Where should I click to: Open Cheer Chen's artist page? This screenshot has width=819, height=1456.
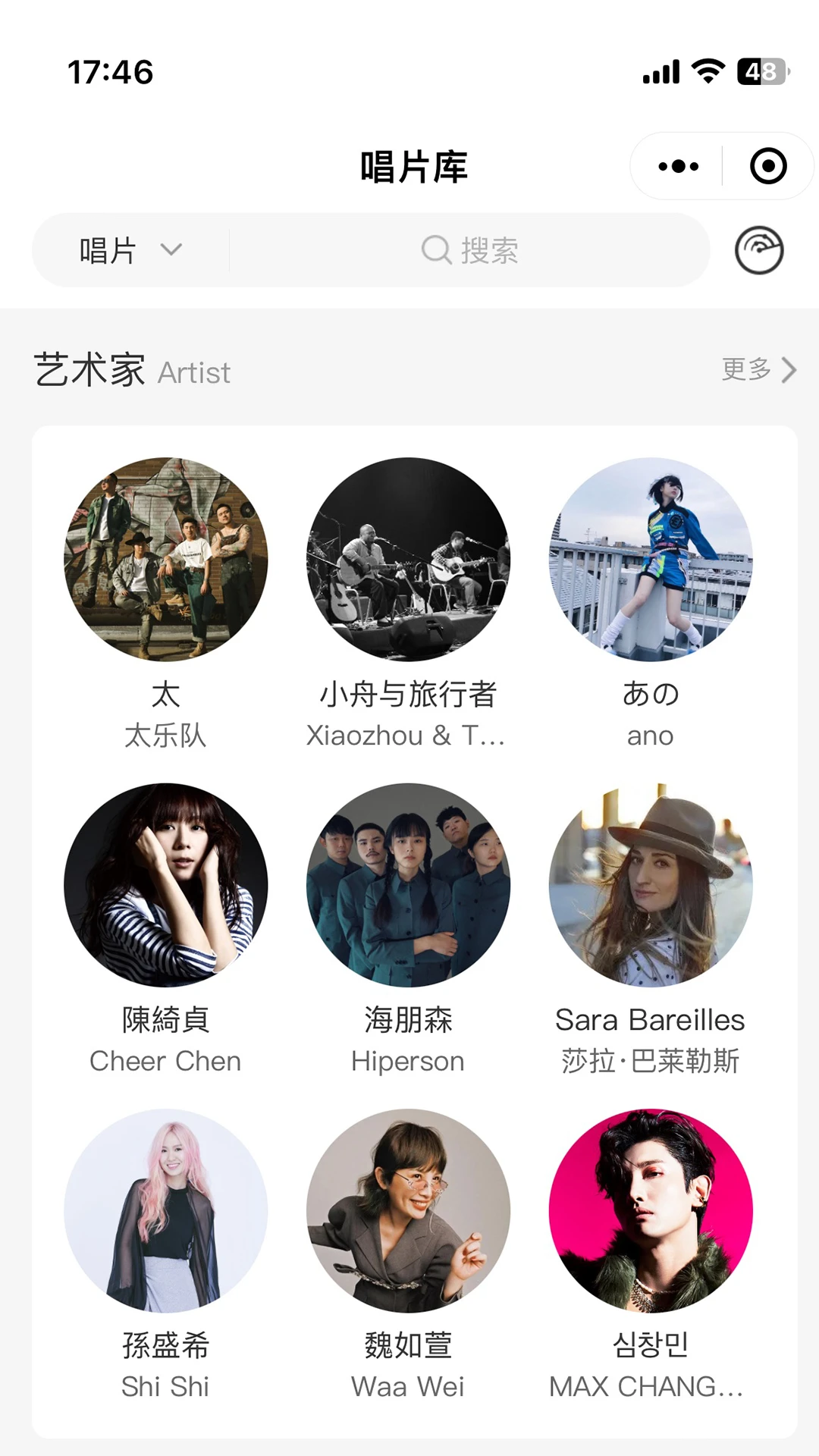click(165, 885)
